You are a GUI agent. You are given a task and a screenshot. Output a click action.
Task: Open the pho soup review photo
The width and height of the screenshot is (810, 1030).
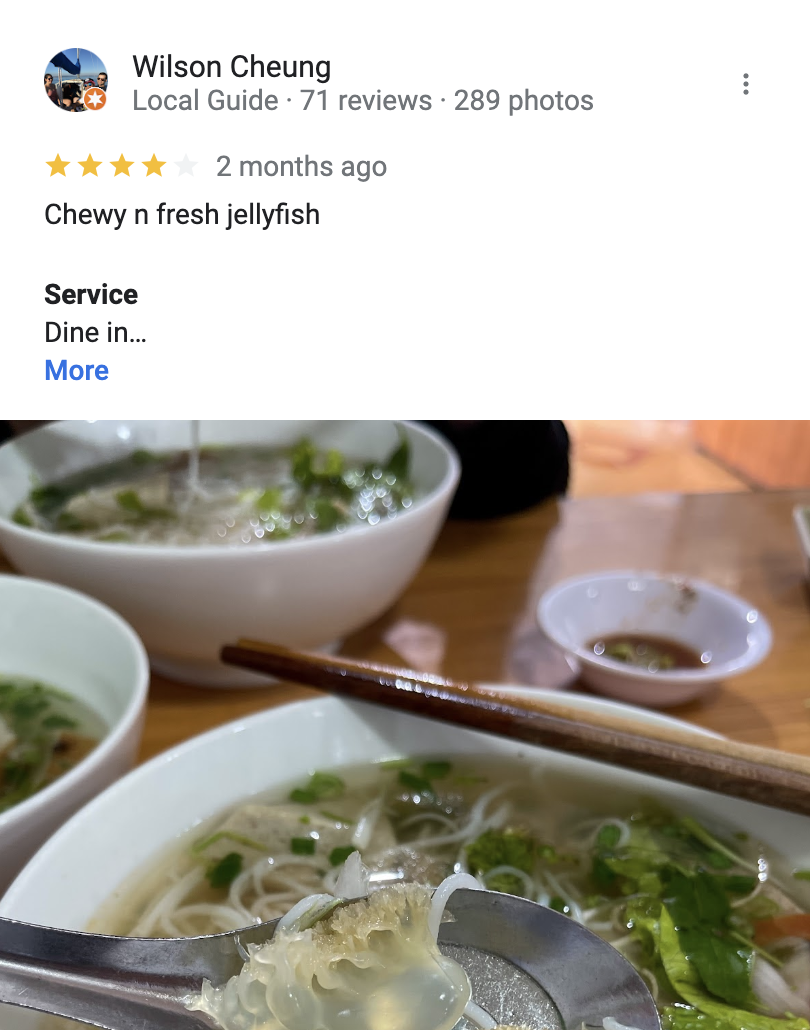(405, 720)
